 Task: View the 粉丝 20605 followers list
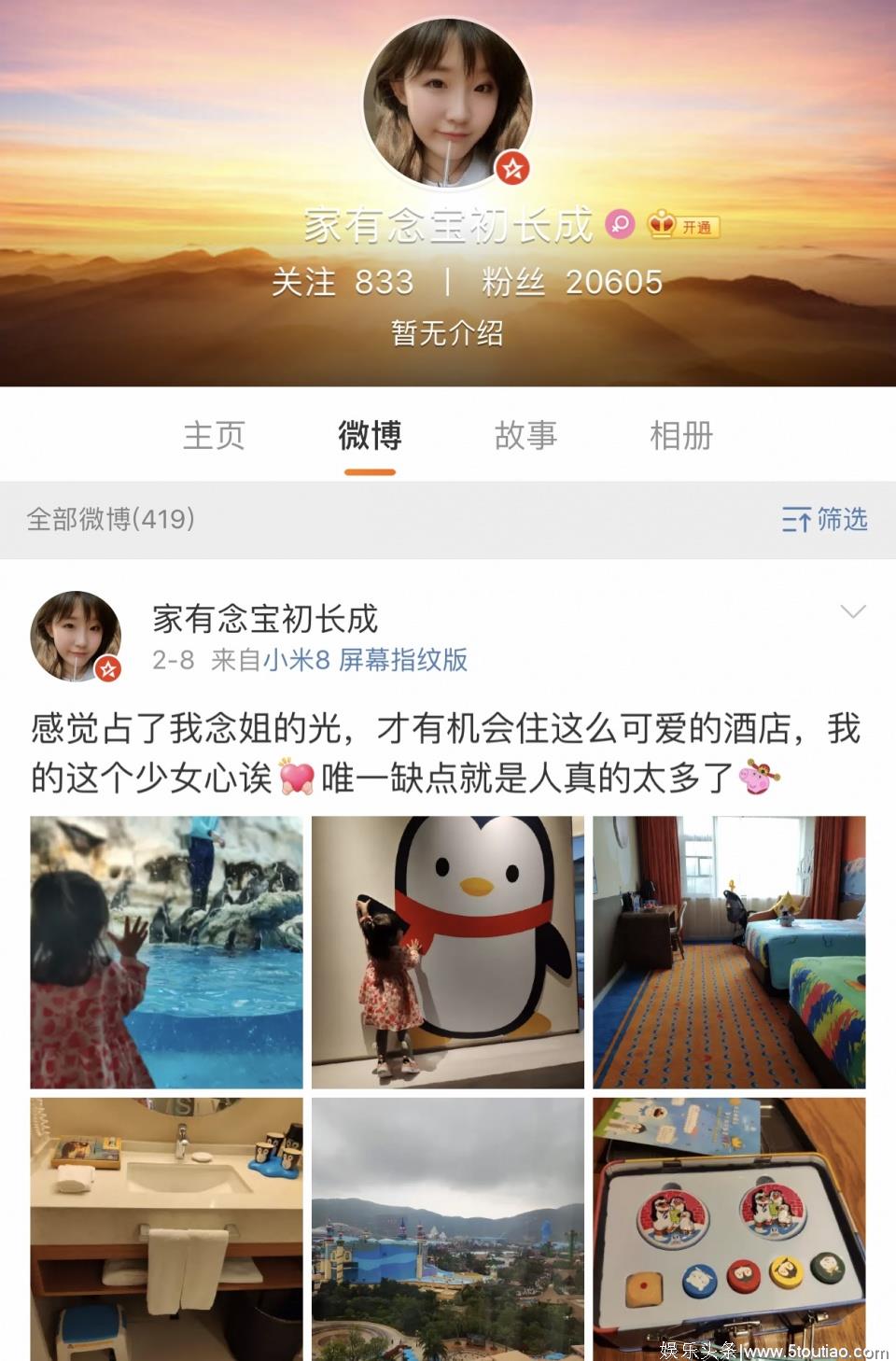[572, 282]
